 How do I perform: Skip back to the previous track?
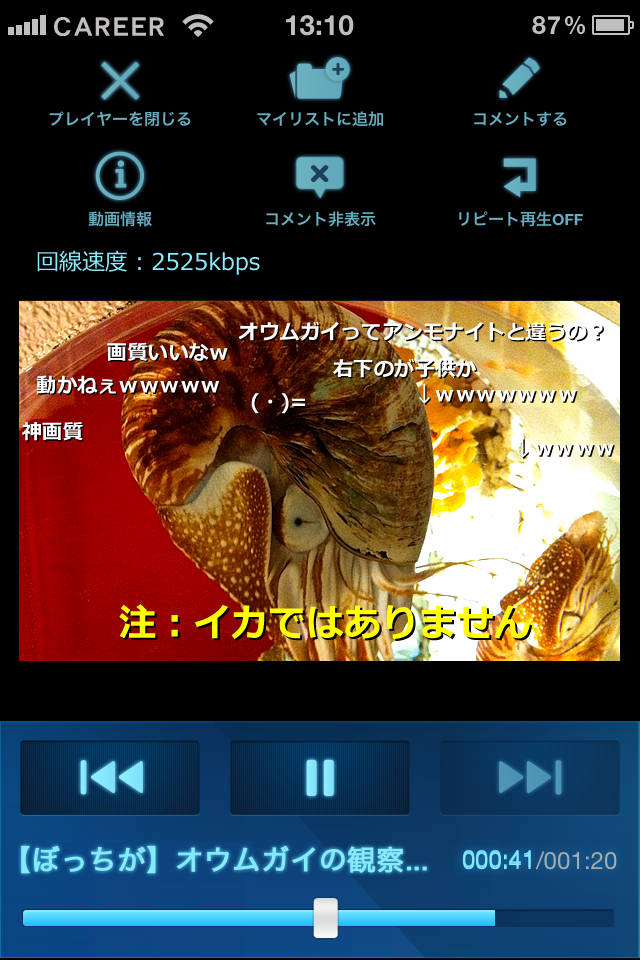pos(110,777)
